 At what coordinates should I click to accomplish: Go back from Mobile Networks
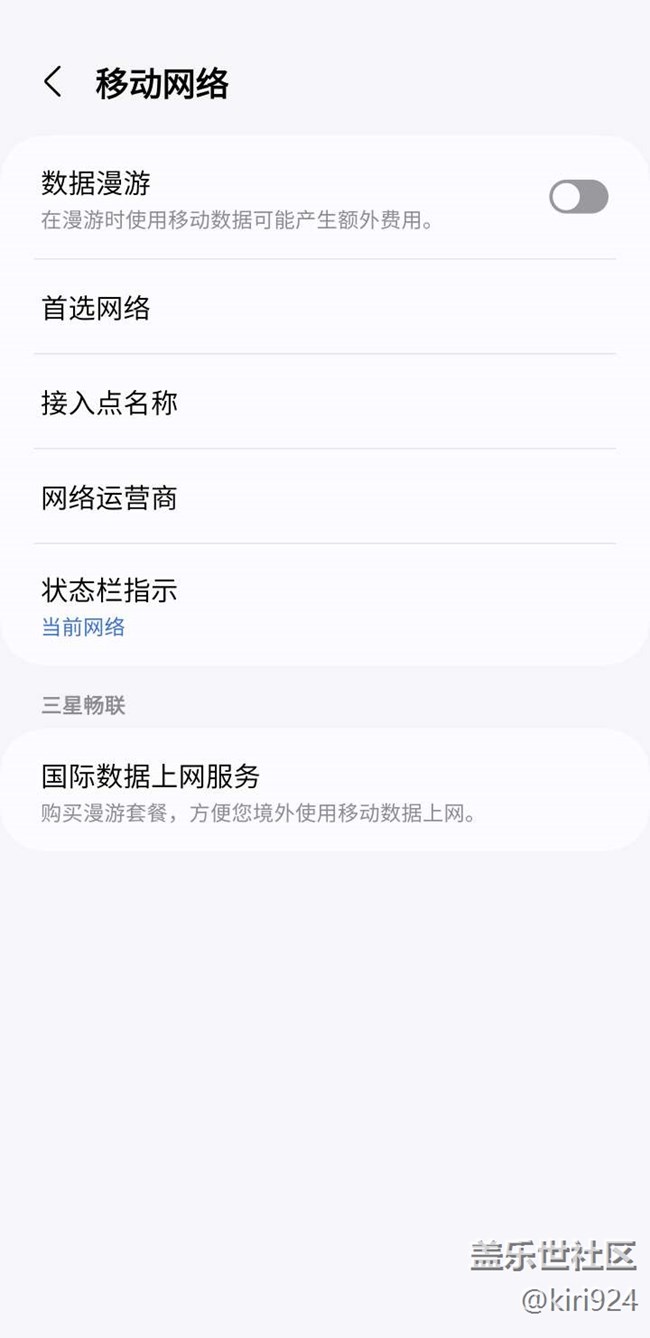click(x=53, y=82)
